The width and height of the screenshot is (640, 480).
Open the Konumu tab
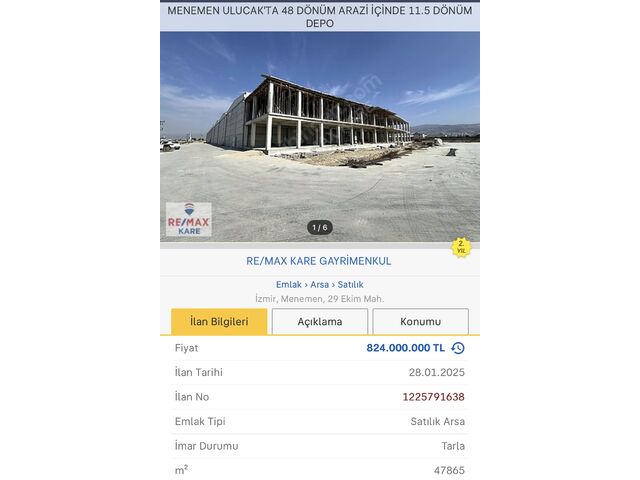[x=420, y=322]
